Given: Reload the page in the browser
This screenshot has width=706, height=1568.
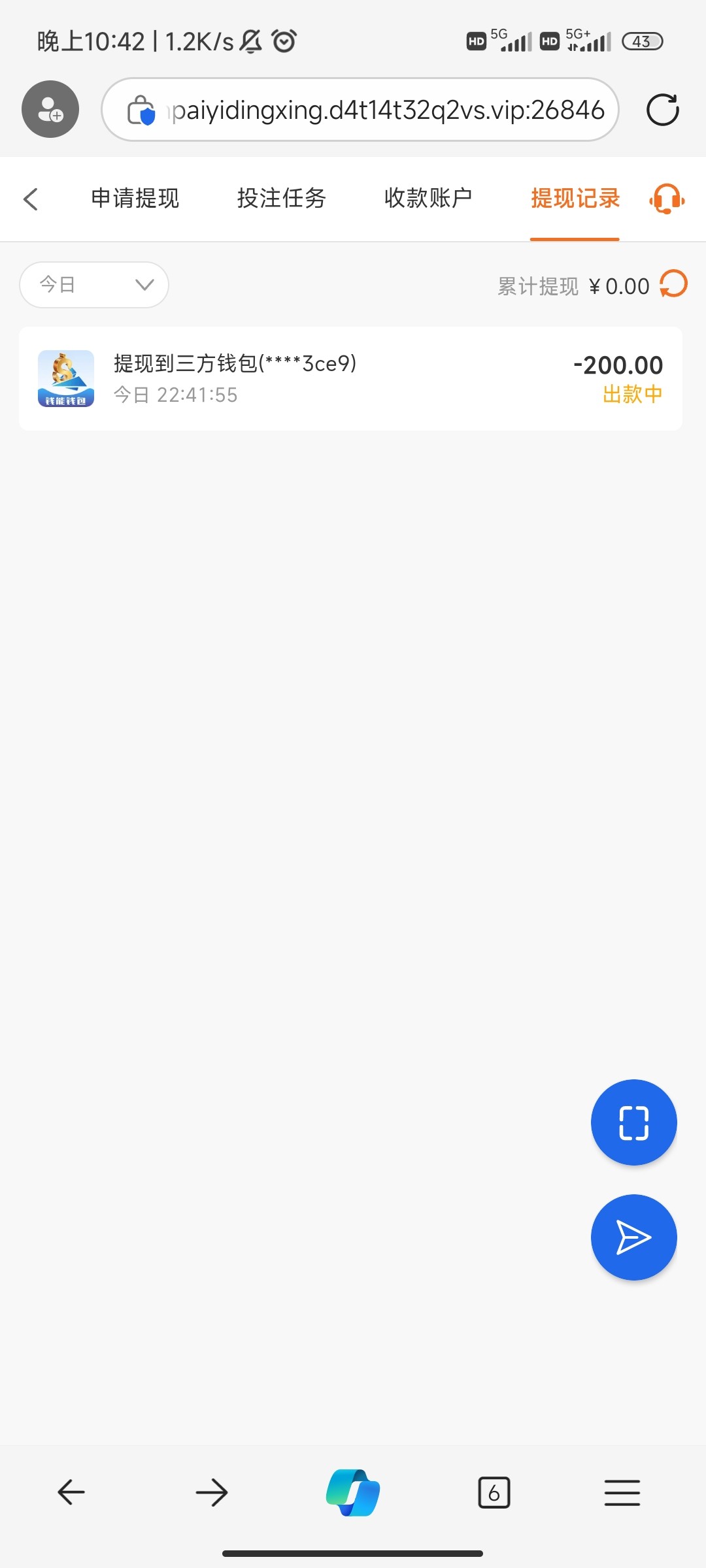Looking at the screenshot, I should tap(663, 110).
